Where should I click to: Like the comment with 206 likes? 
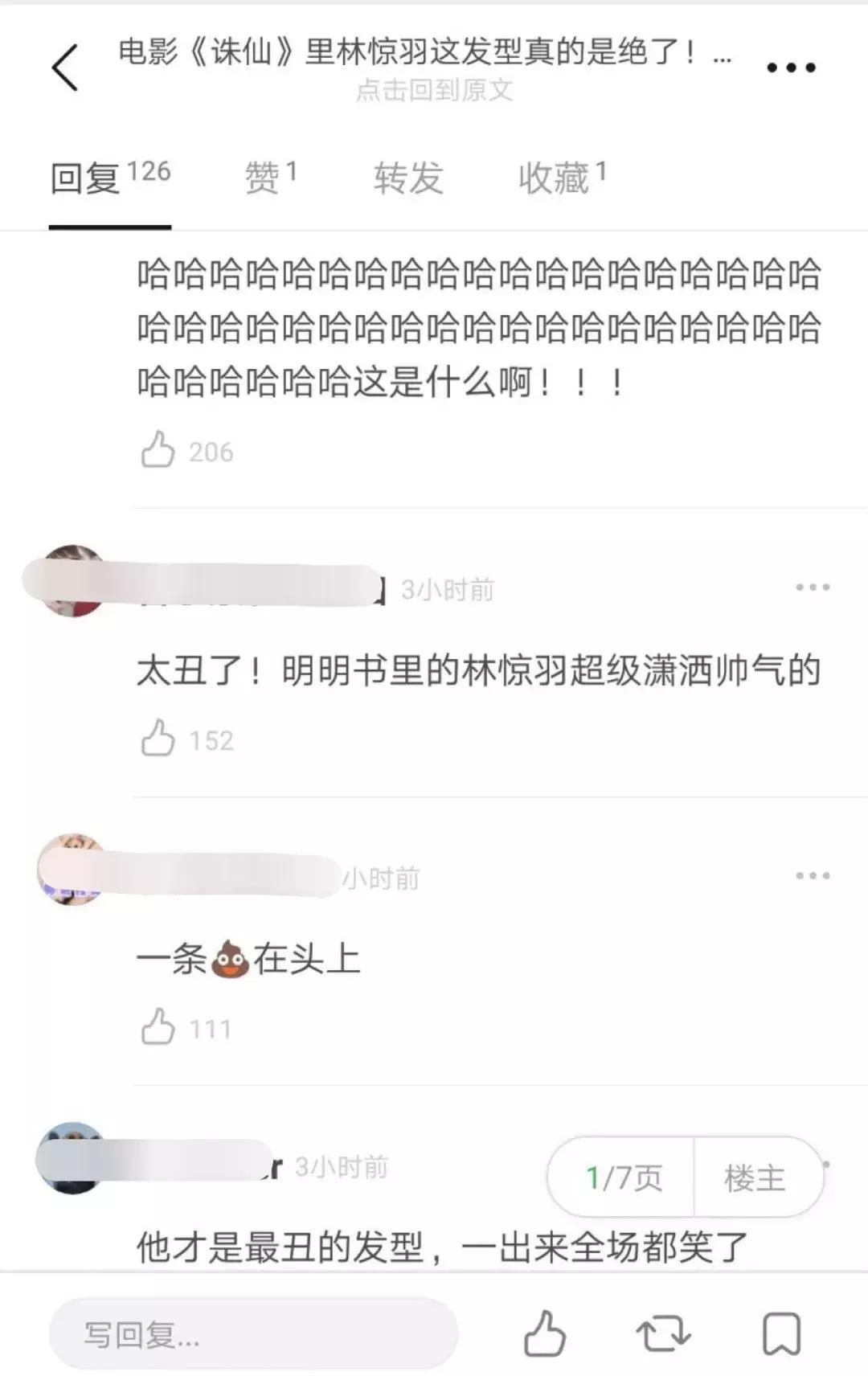pyautogui.click(x=160, y=450)
